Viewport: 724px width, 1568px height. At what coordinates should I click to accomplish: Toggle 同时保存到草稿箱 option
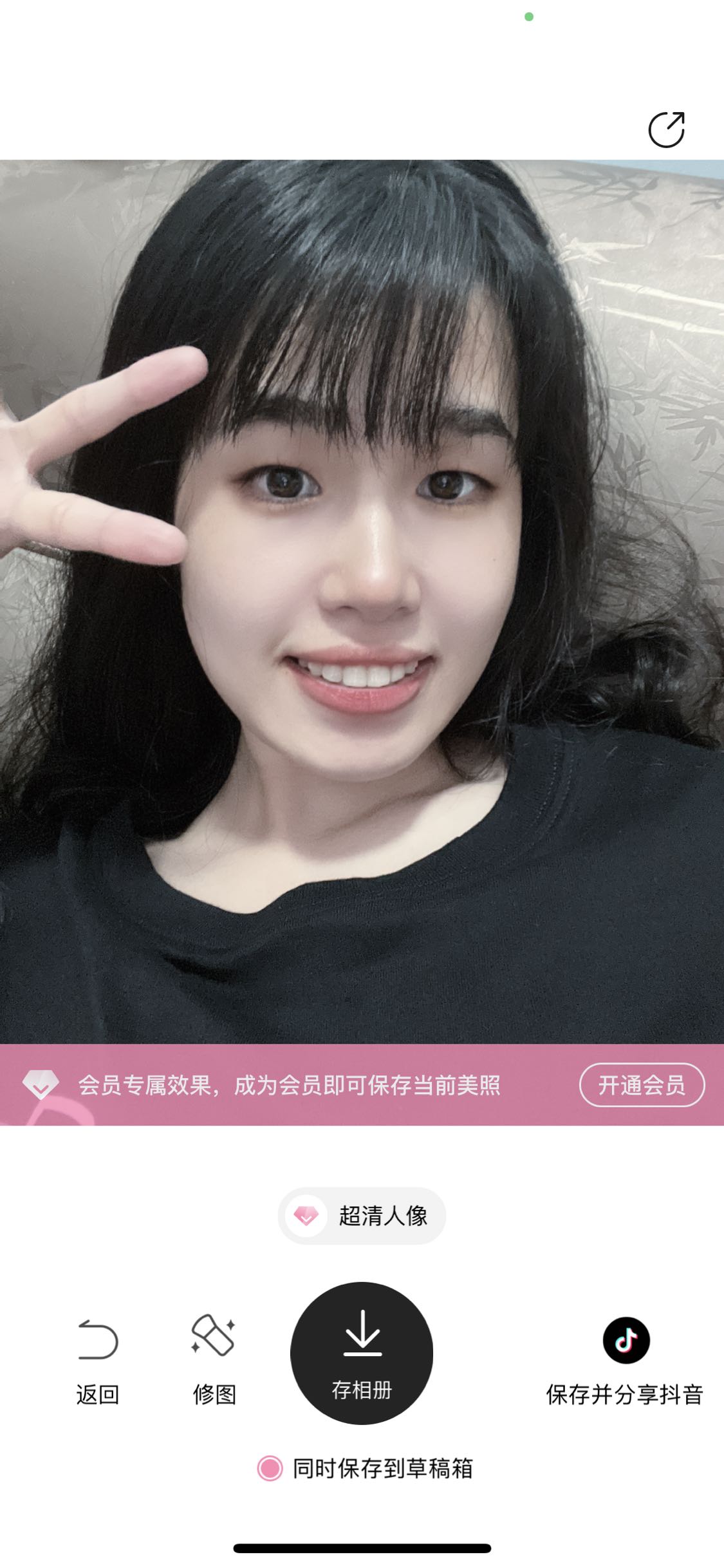tap(270, 1469)
